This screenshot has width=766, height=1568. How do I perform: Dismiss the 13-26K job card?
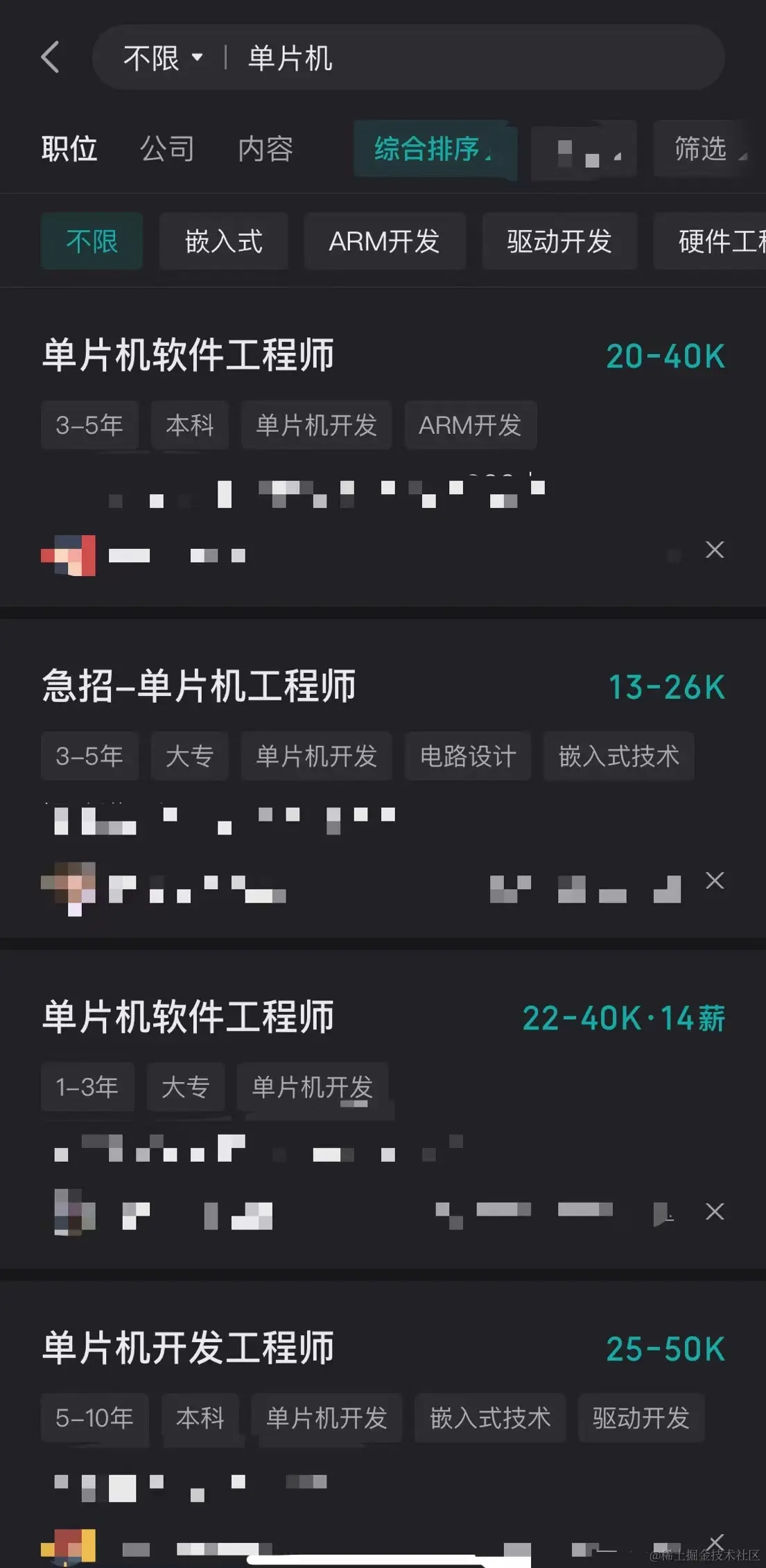point(715,881)
